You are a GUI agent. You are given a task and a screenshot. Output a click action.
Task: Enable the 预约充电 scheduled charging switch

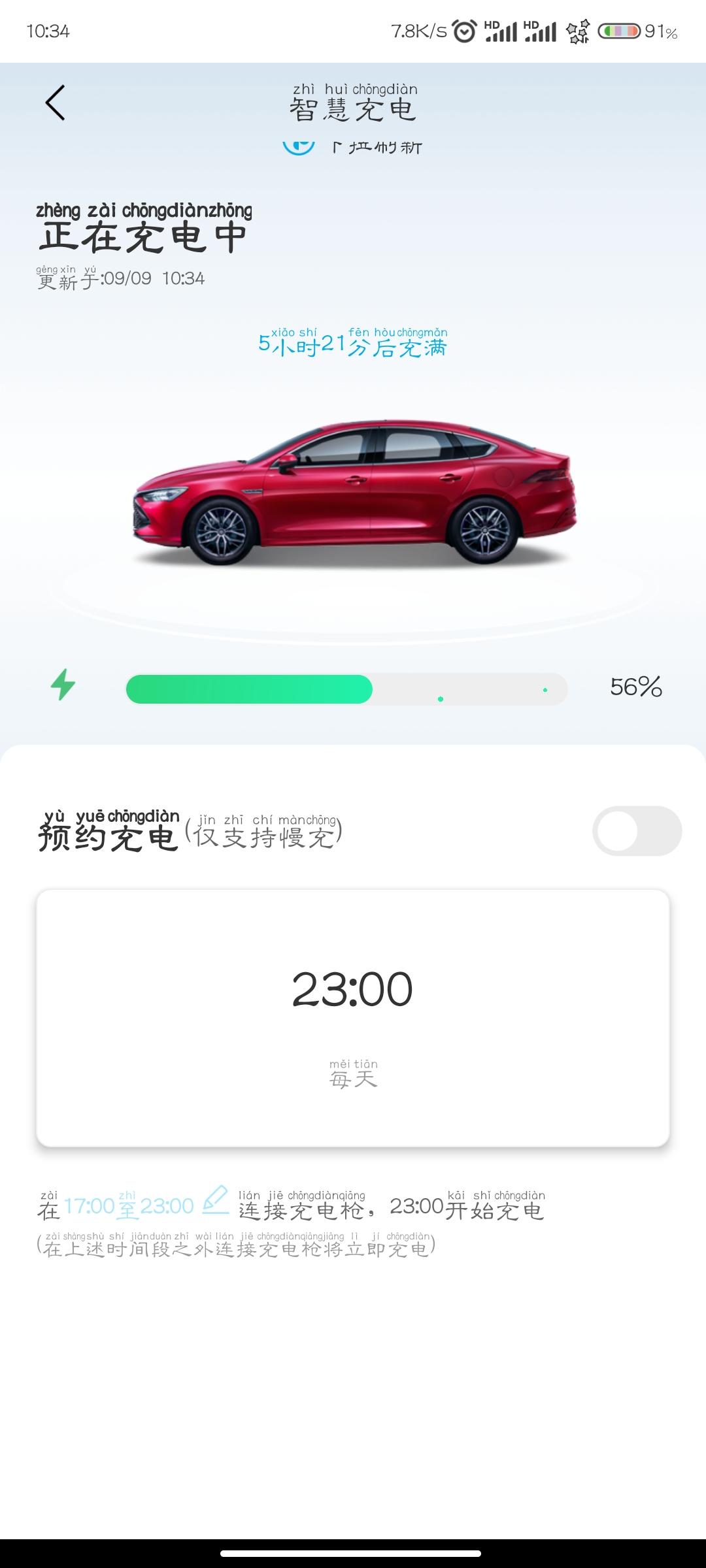(x=637, y=831)
